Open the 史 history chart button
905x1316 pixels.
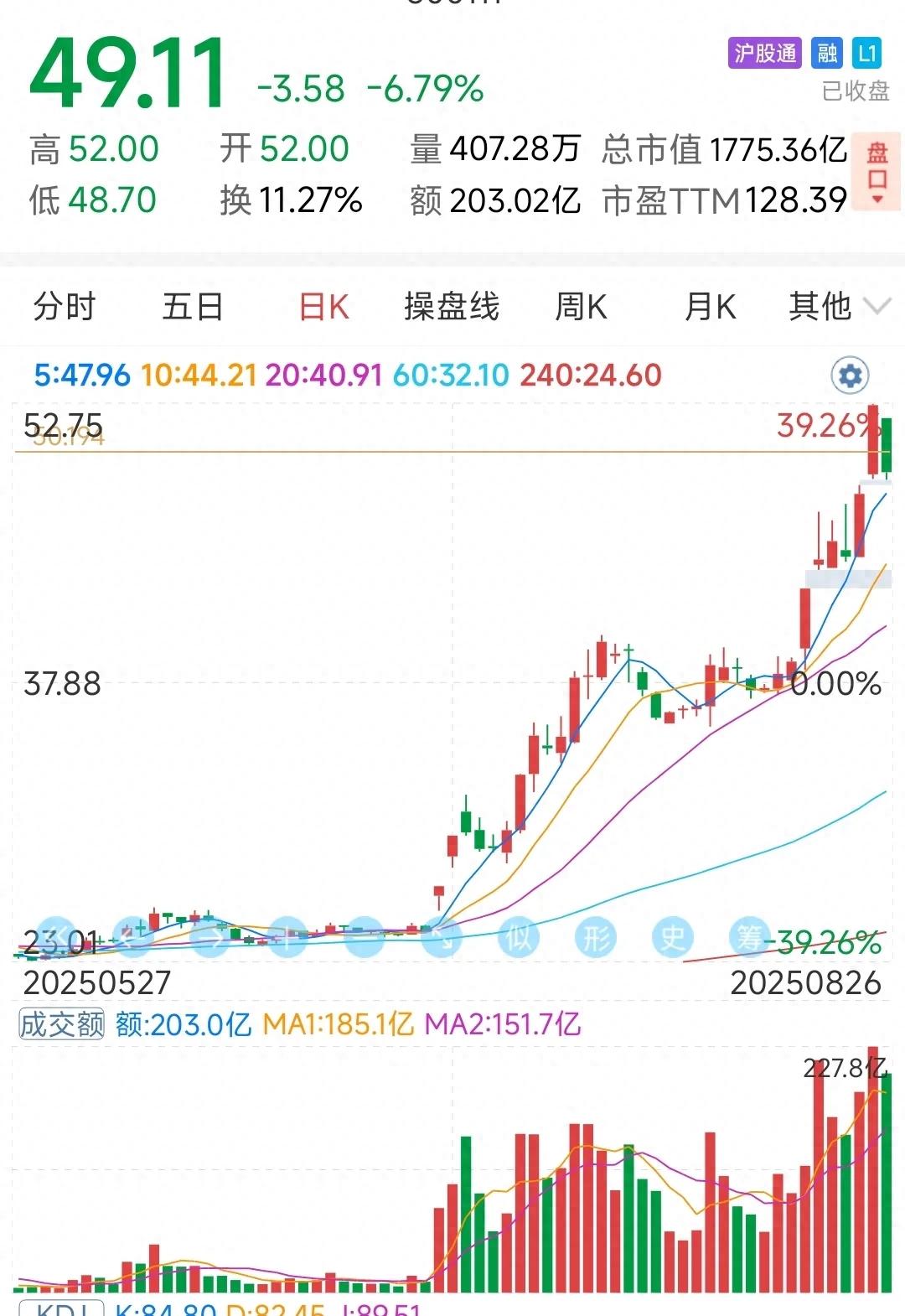coord(672,937)
